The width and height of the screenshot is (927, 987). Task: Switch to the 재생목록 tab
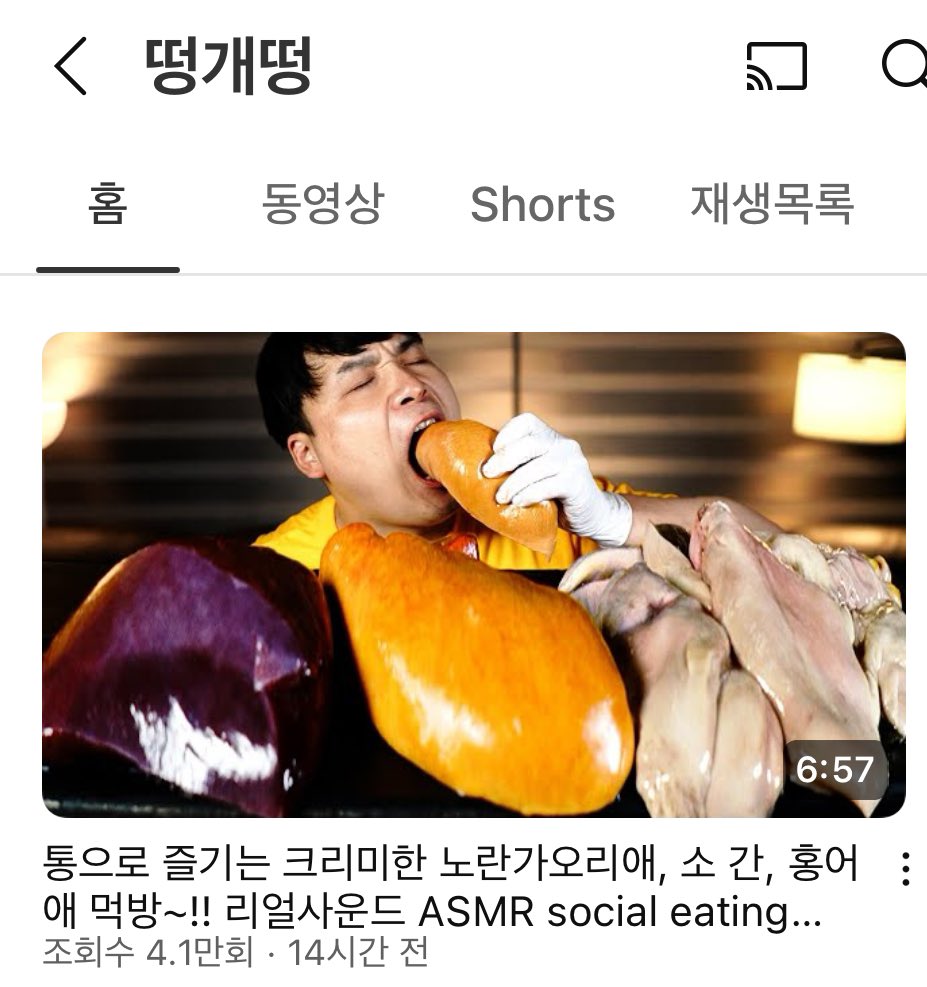(x=771, y=205)
